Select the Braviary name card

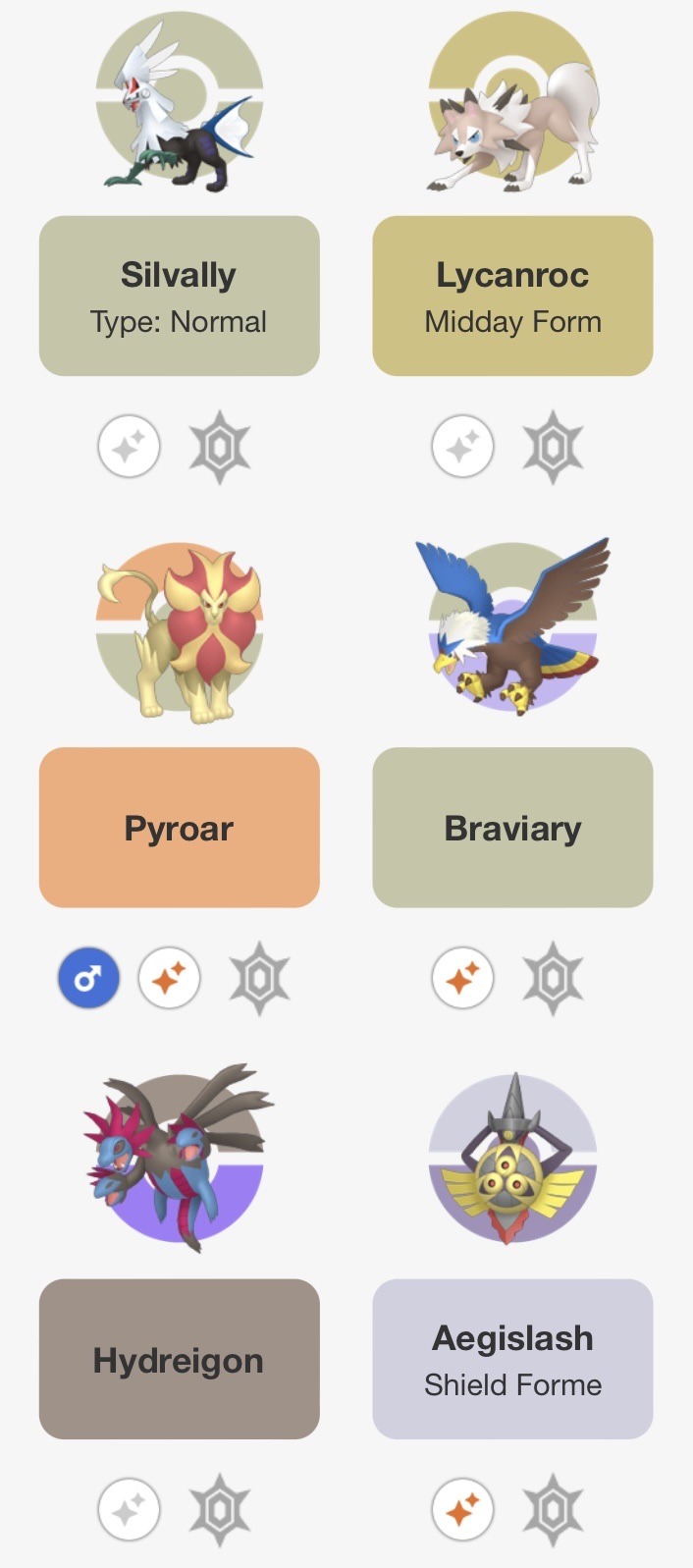[x=512, y=827]
